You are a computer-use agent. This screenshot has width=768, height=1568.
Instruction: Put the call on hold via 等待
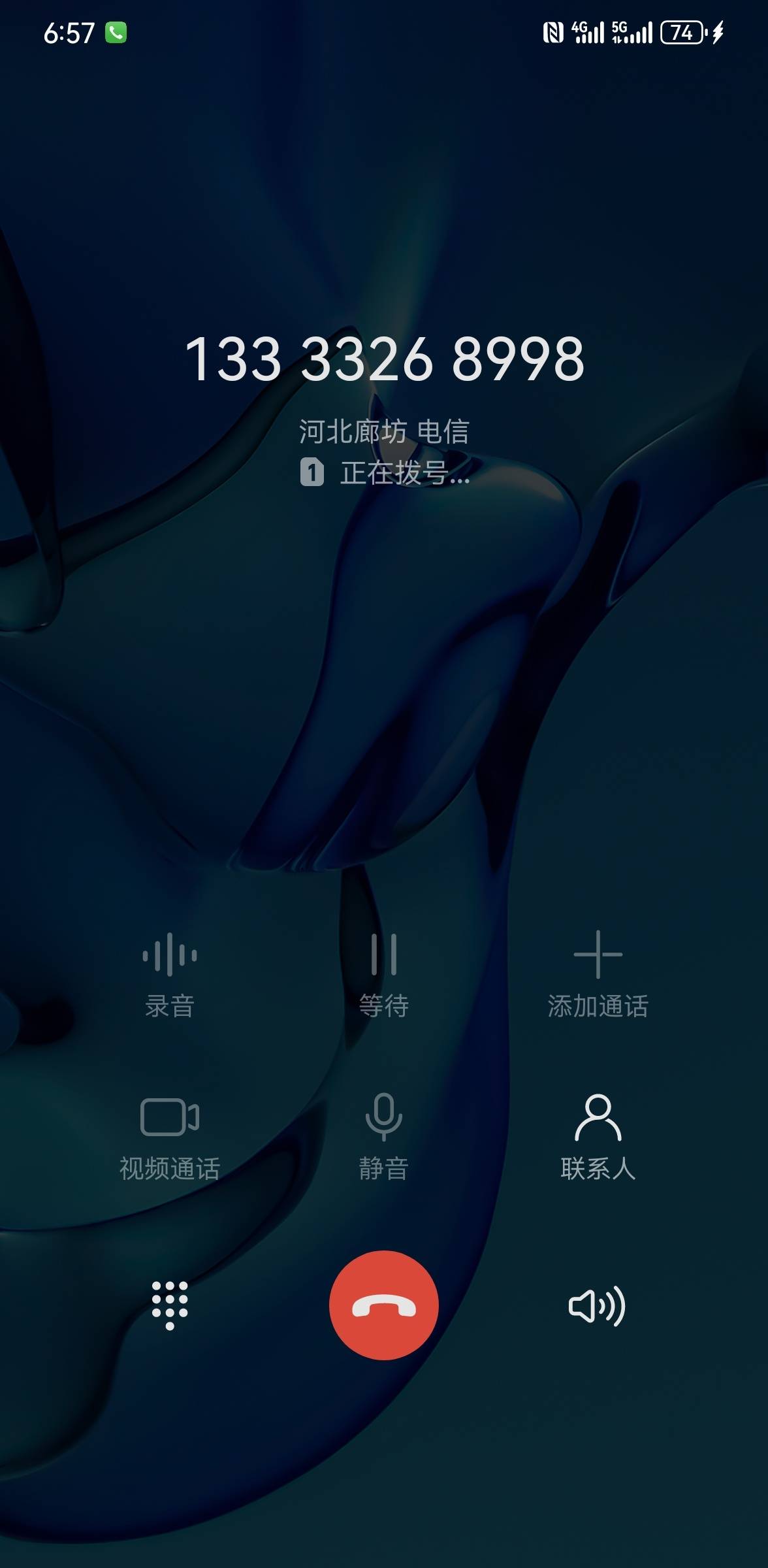point(383,973)
